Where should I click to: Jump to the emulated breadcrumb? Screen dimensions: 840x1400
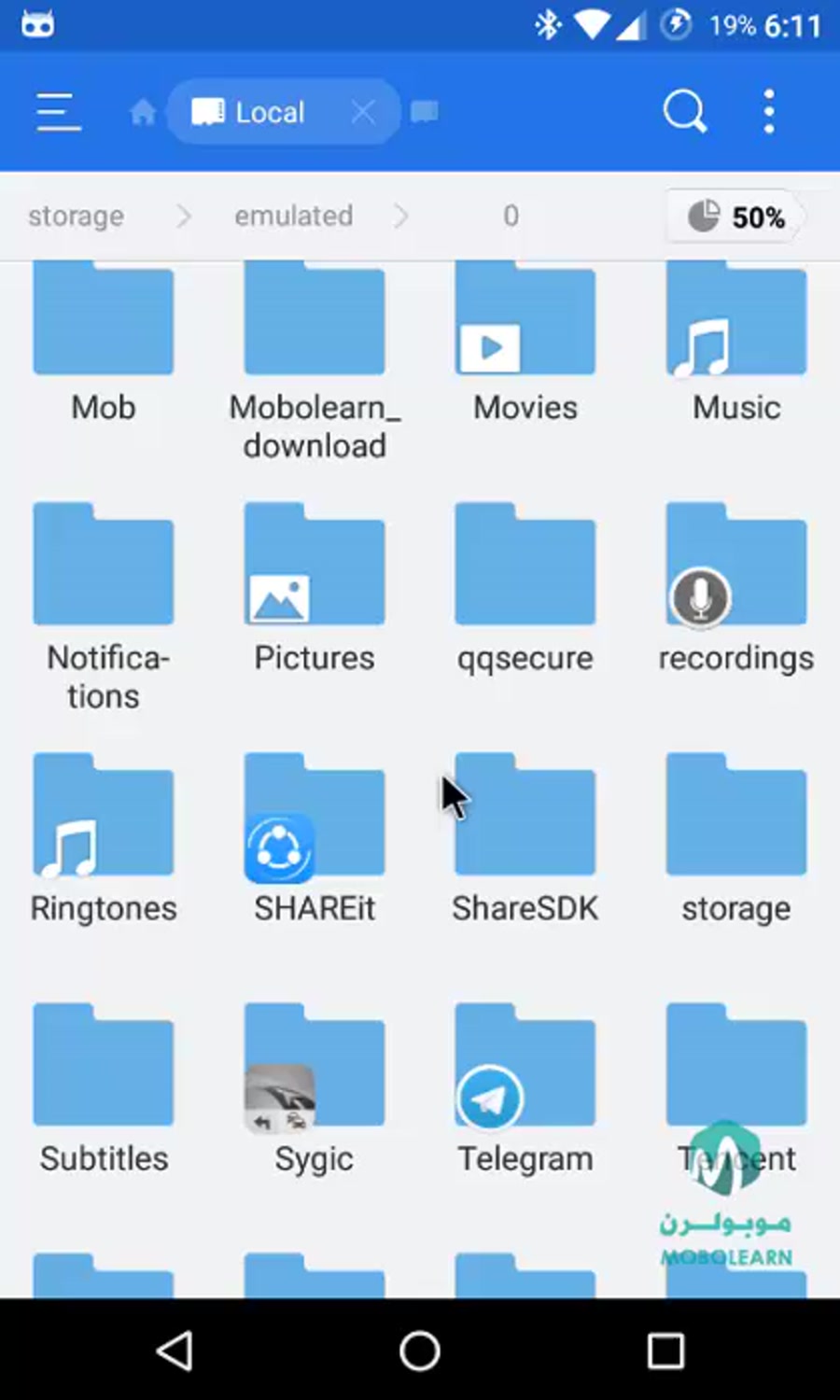(293, 217)
